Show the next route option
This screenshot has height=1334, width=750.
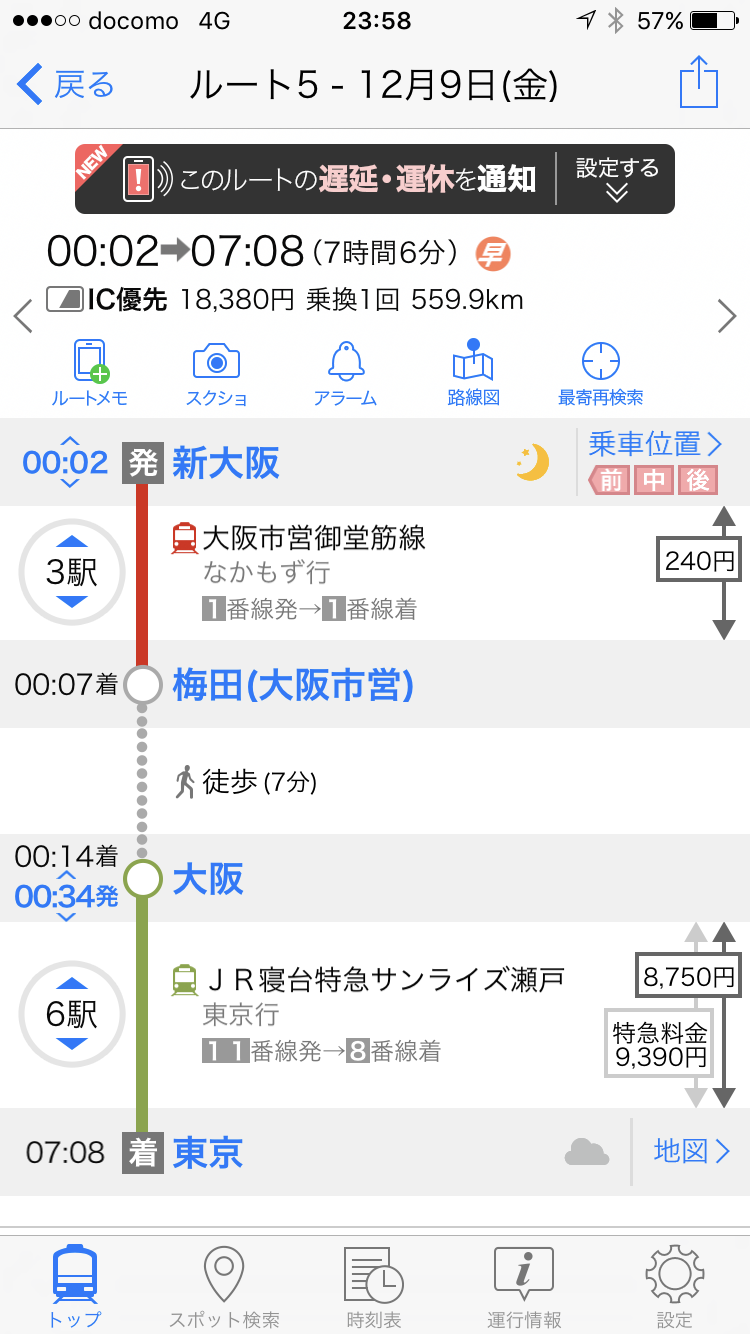click(x=727, y=317)
